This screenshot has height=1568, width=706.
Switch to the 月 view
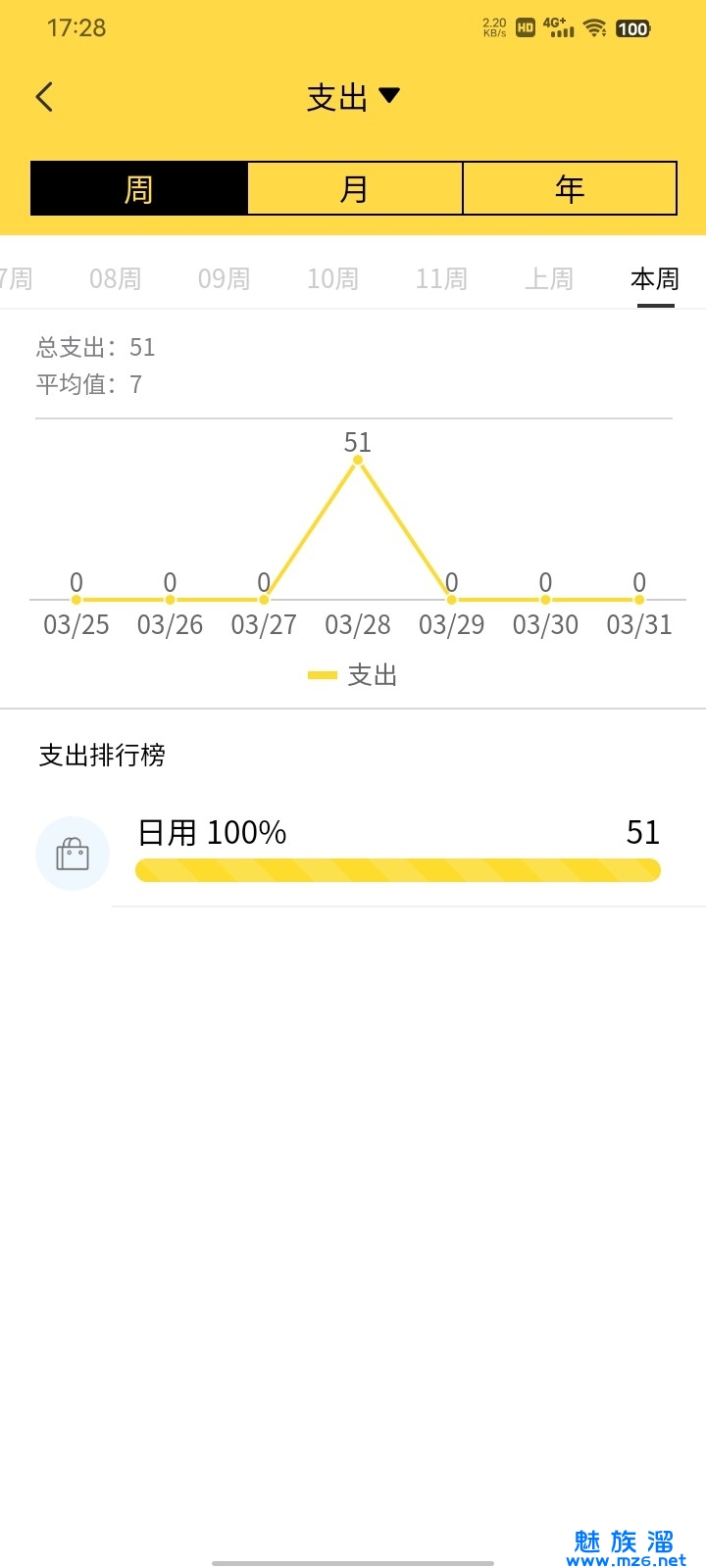354,188
